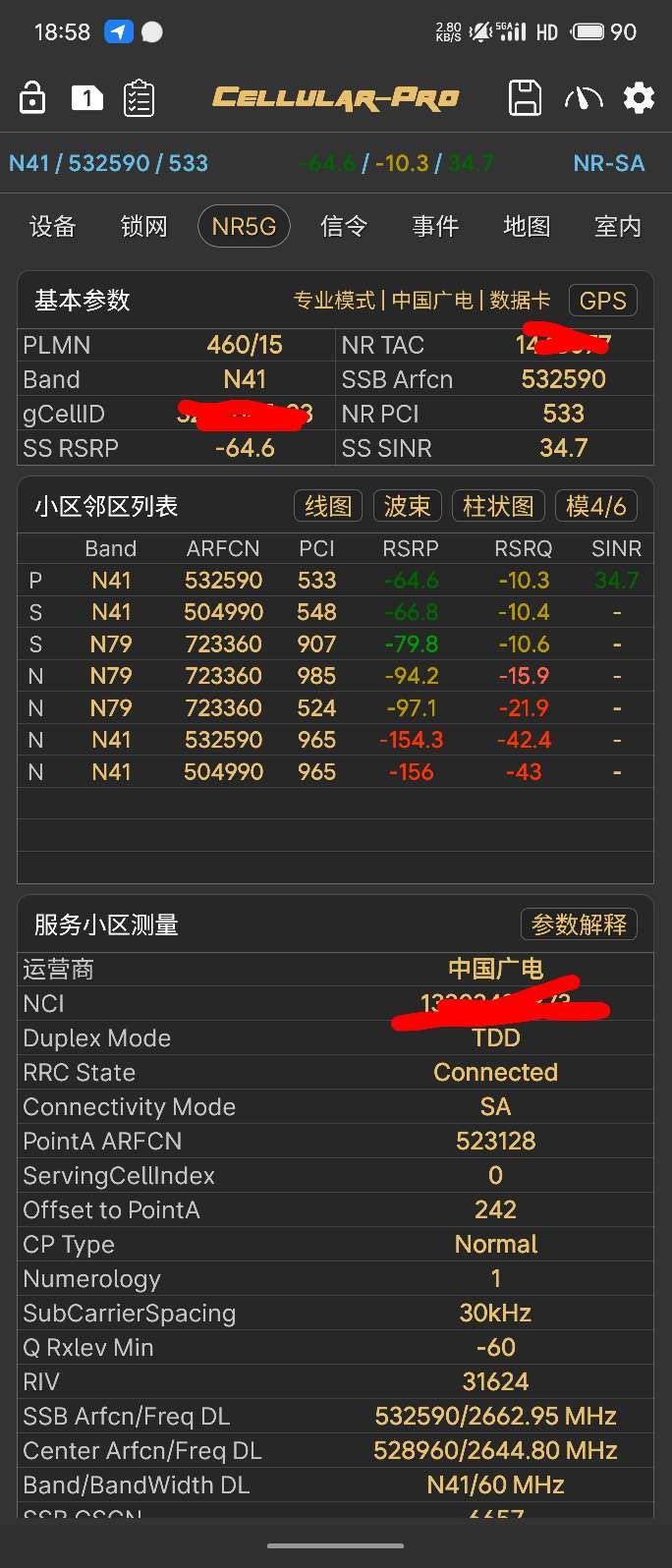Screen dimensions: 672x1568
Task: Switch to the 室内 tab
Action: tap(618, 227)
